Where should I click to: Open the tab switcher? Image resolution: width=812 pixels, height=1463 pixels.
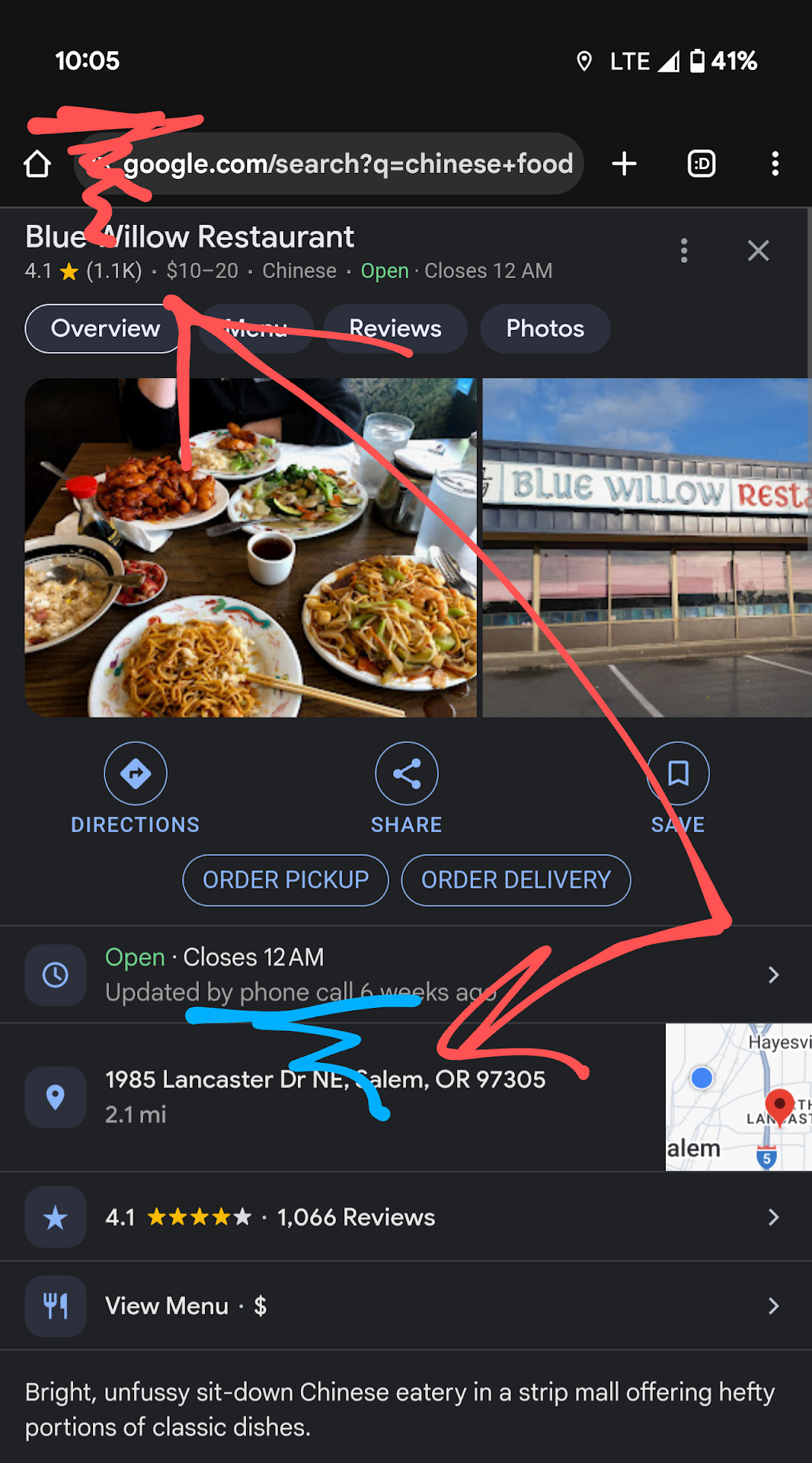(701, 164)
